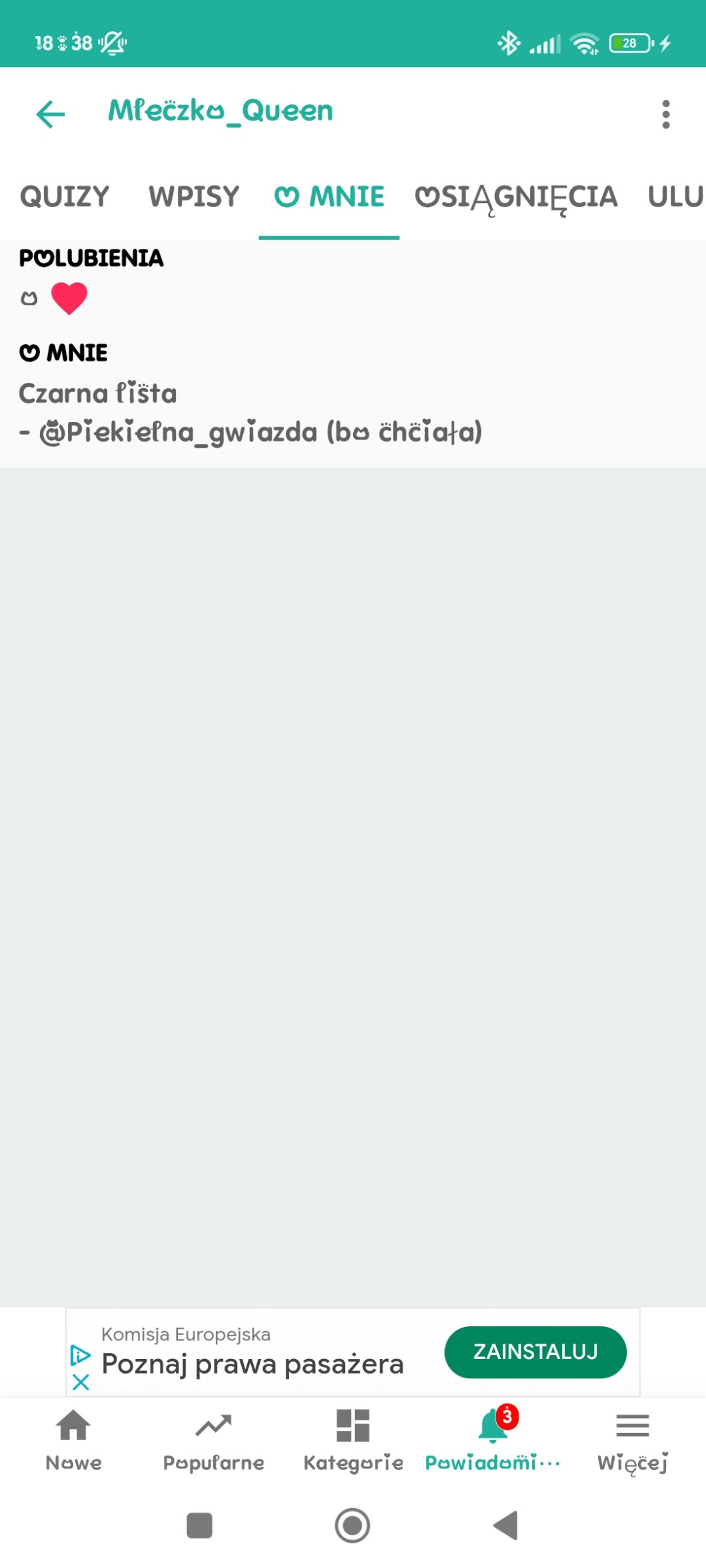The height and width of the screenshot is (1568, 706).
Task: Go to Nowe in bottom navigation
Action: [73, 1440]
